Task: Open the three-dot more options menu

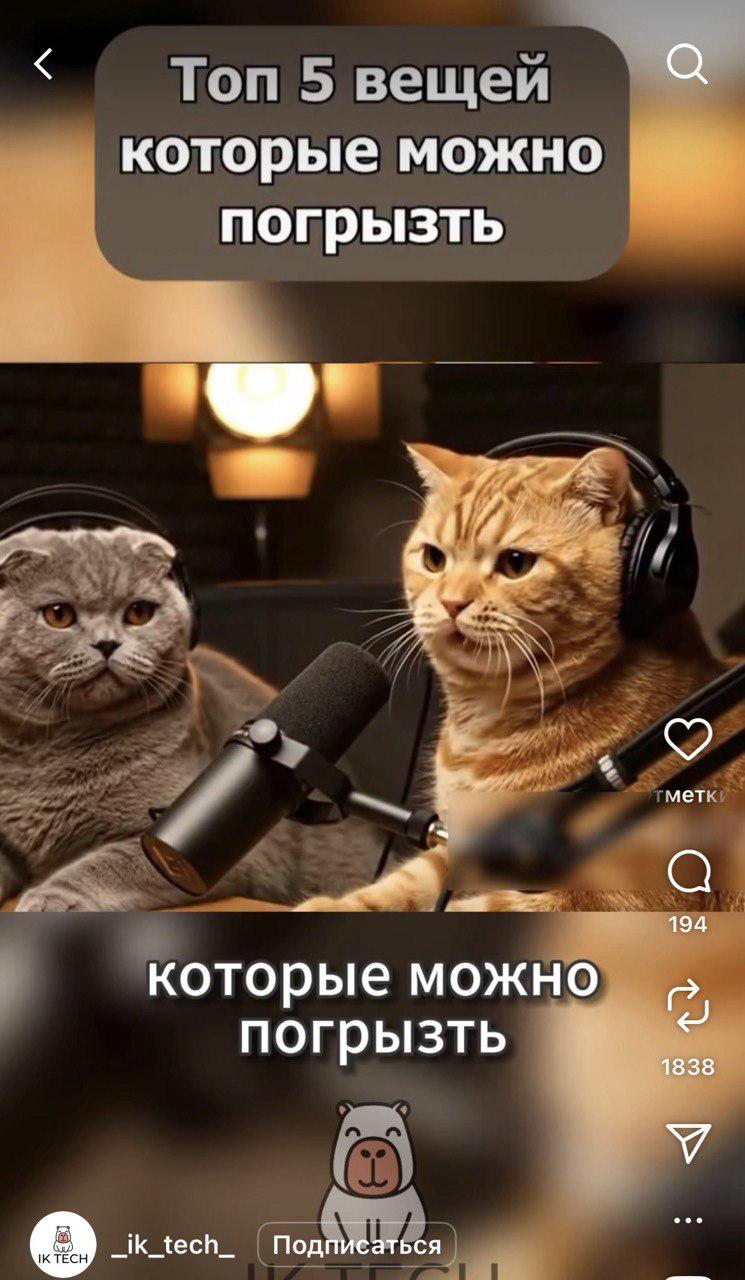Action: (688, 1221)
